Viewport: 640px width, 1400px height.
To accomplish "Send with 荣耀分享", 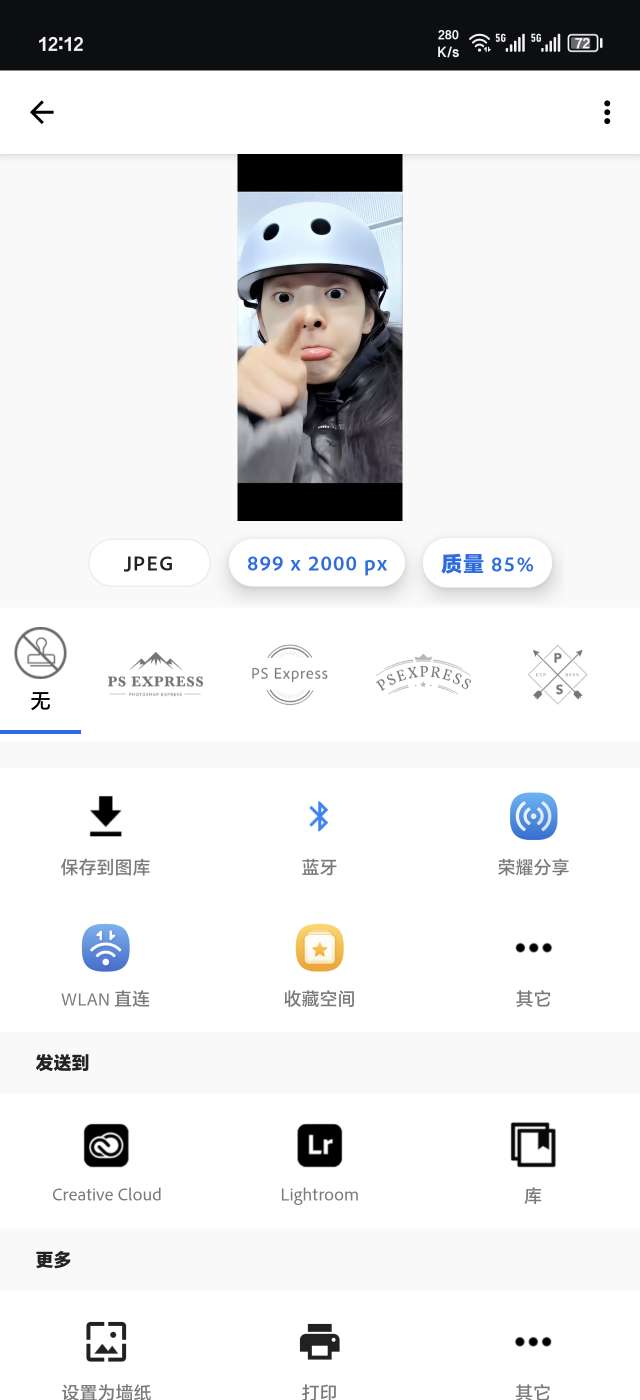I will pos(533,833).
